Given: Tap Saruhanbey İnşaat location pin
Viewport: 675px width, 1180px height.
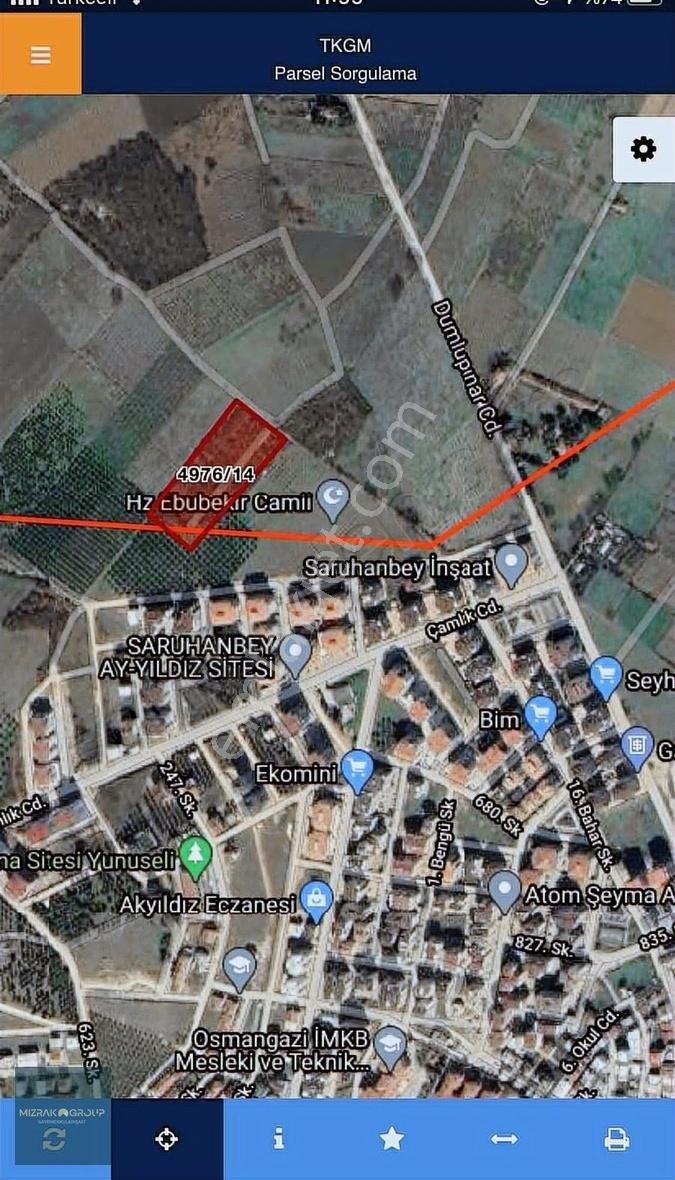Looking at the screenshot, I should [512, 563].
